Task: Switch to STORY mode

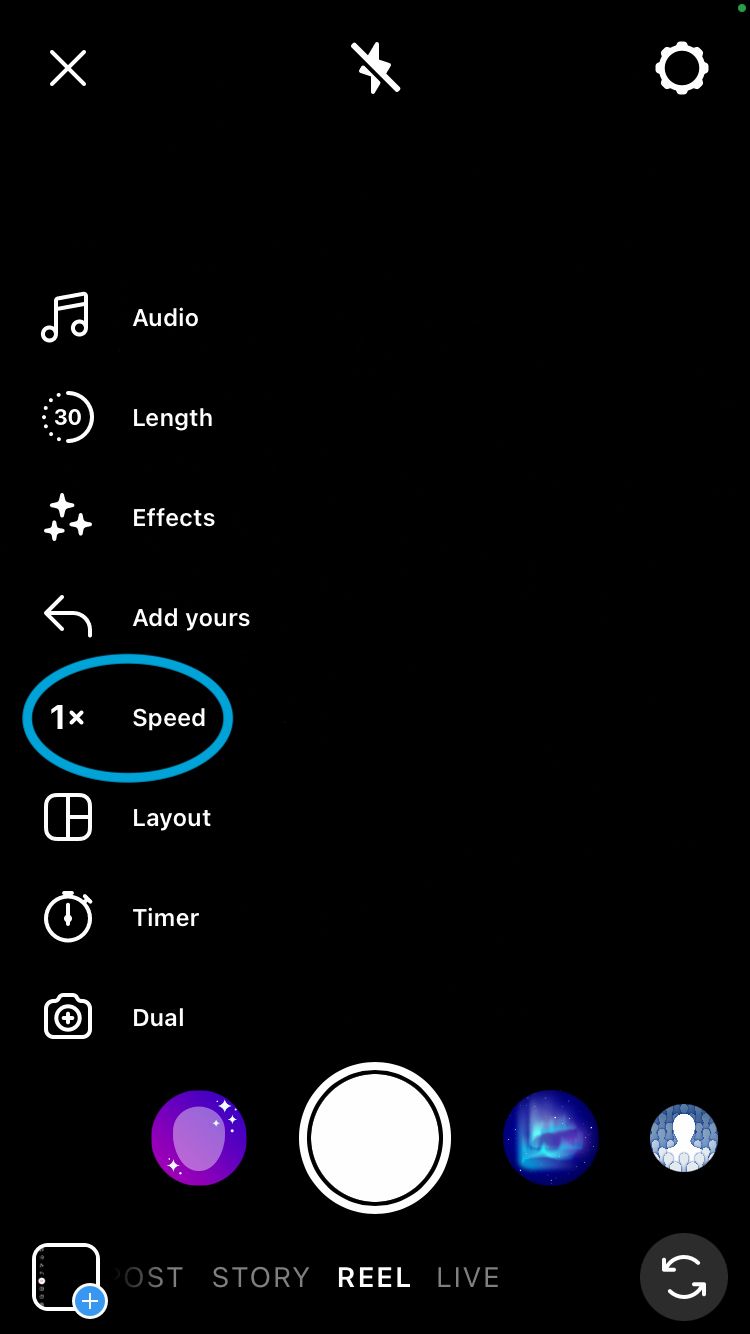Action: [261, 1277]
